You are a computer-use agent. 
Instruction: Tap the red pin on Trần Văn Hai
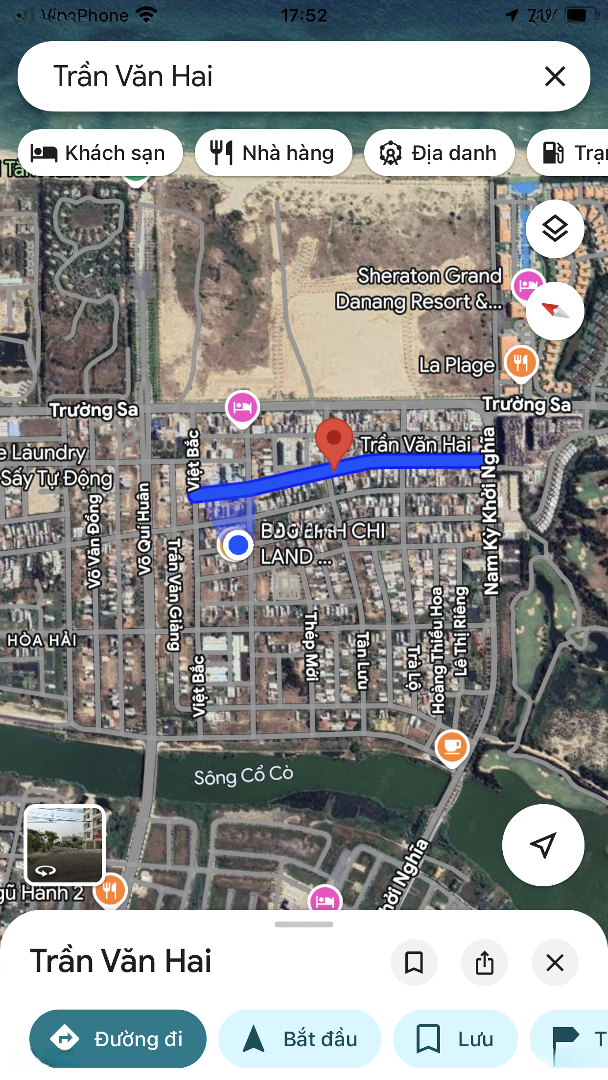tap(334, 442)
